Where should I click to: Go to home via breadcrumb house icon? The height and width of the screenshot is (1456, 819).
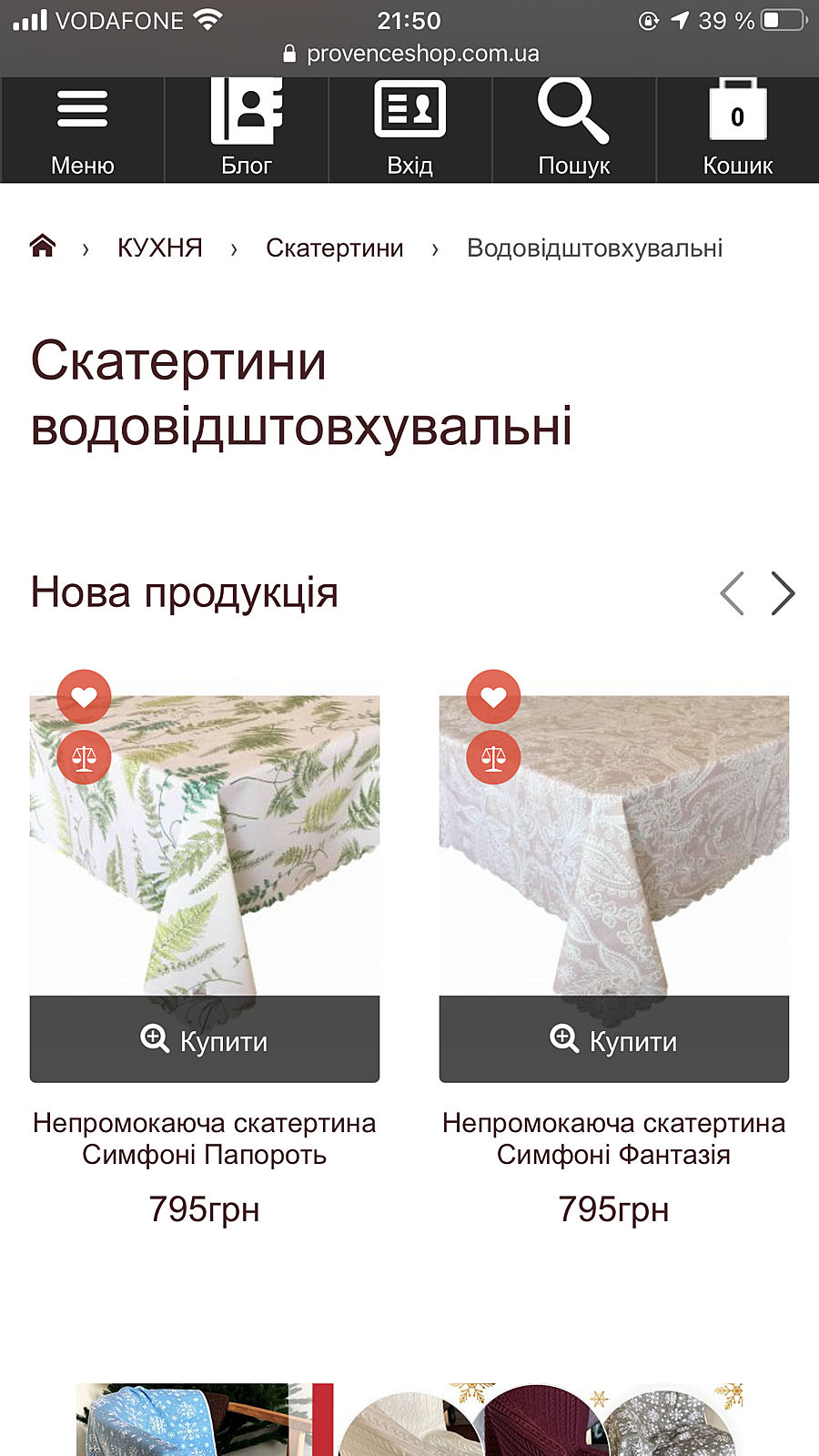[43, 247]
